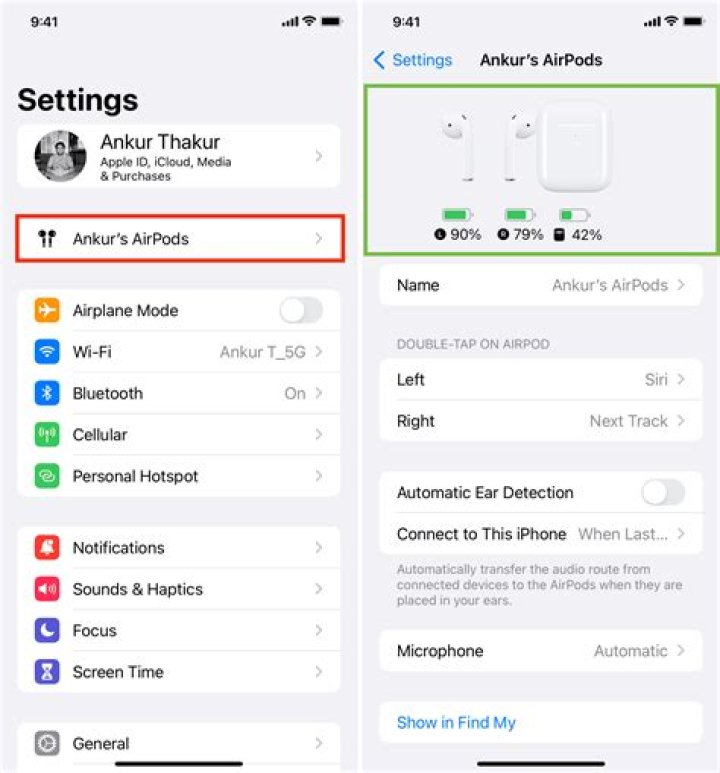This screenshot has height=773, width=720.
Task: Open Notifications settings
Action: [x=180, y=548]
